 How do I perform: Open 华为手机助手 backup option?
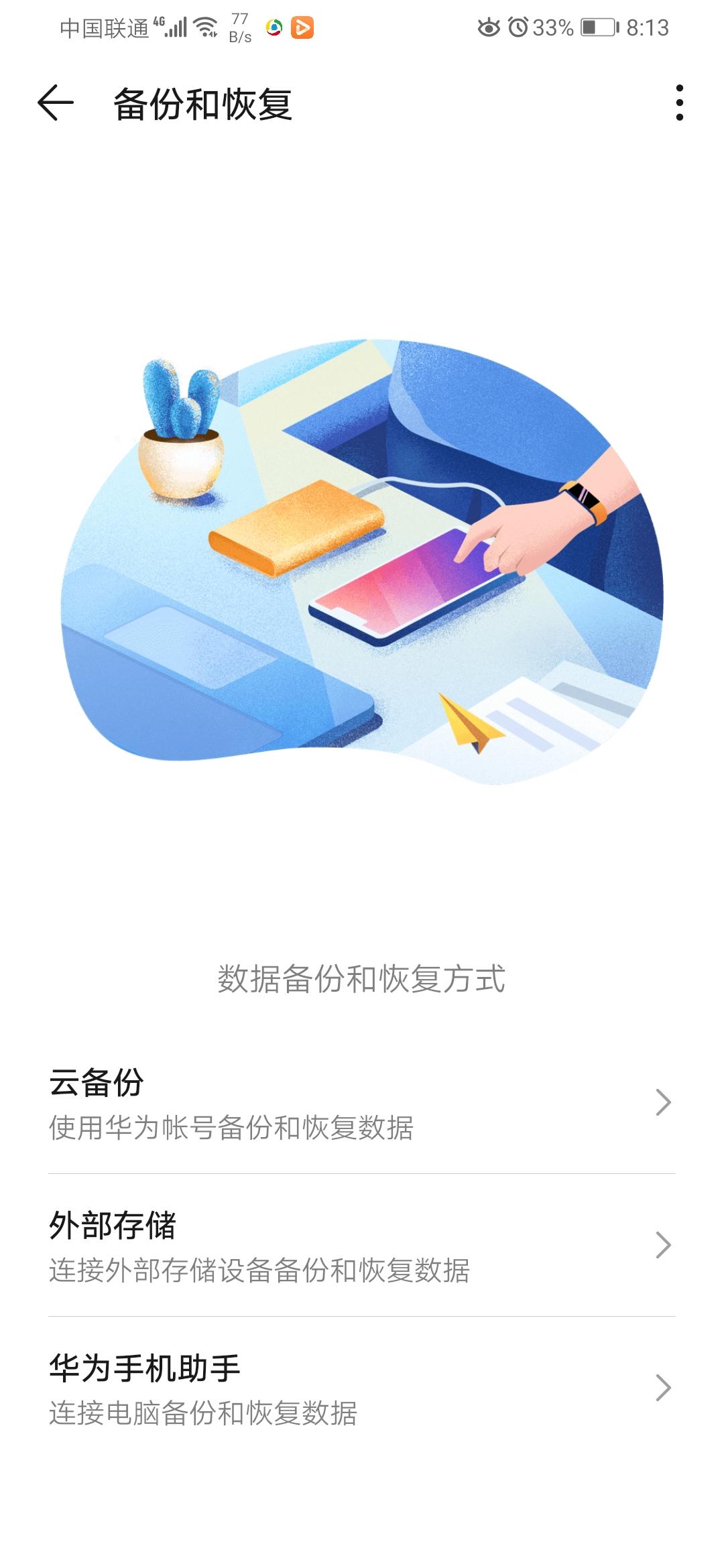click(x=362, y=1388)
